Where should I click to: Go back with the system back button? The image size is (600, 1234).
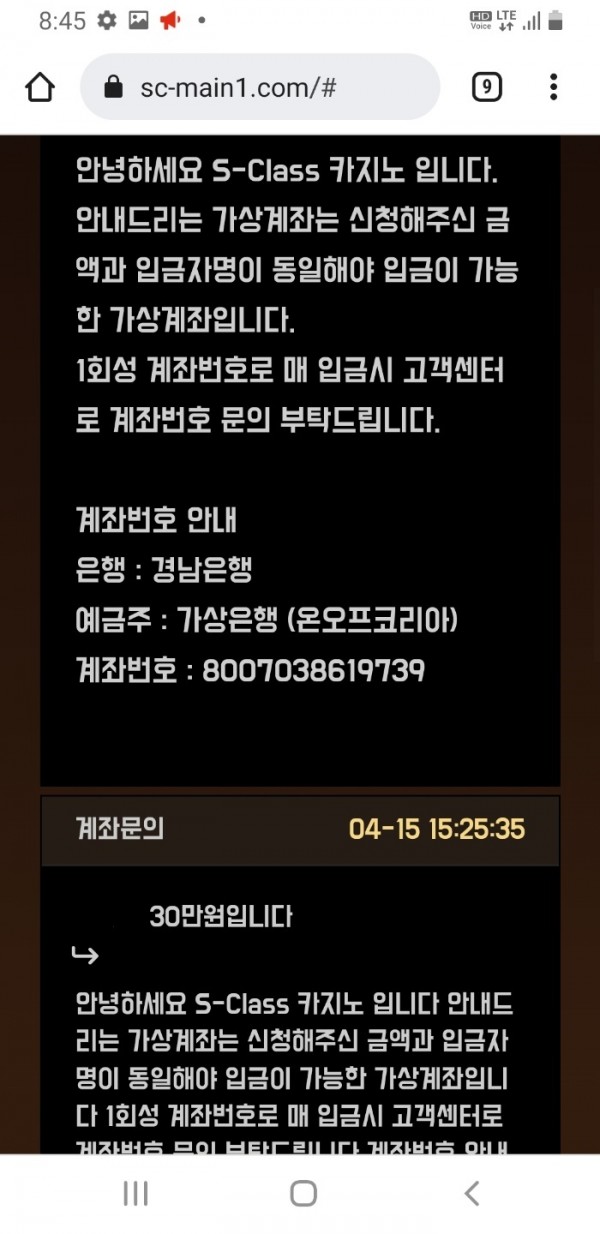click(x=472, y=1193)
